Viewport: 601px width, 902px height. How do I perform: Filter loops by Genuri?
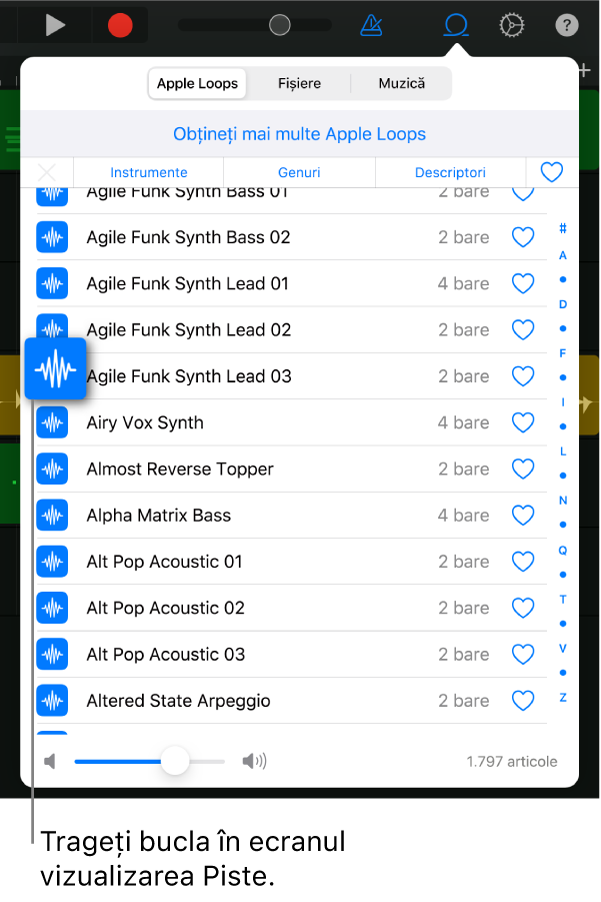coord(299,172)
